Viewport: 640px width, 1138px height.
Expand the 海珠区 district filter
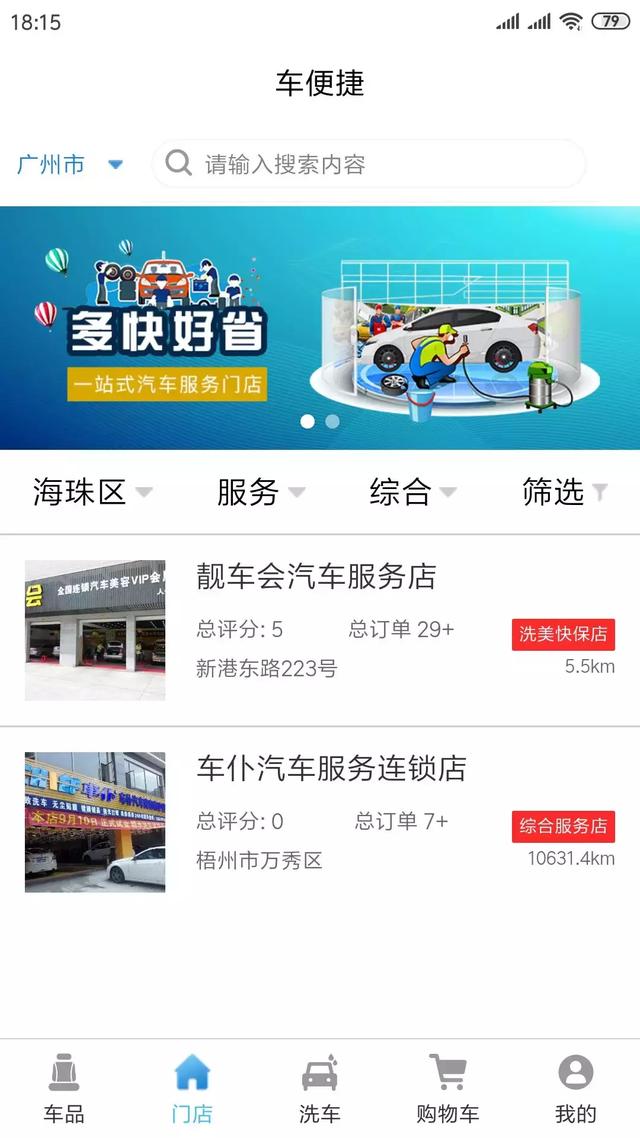click(x=92, y=492)
